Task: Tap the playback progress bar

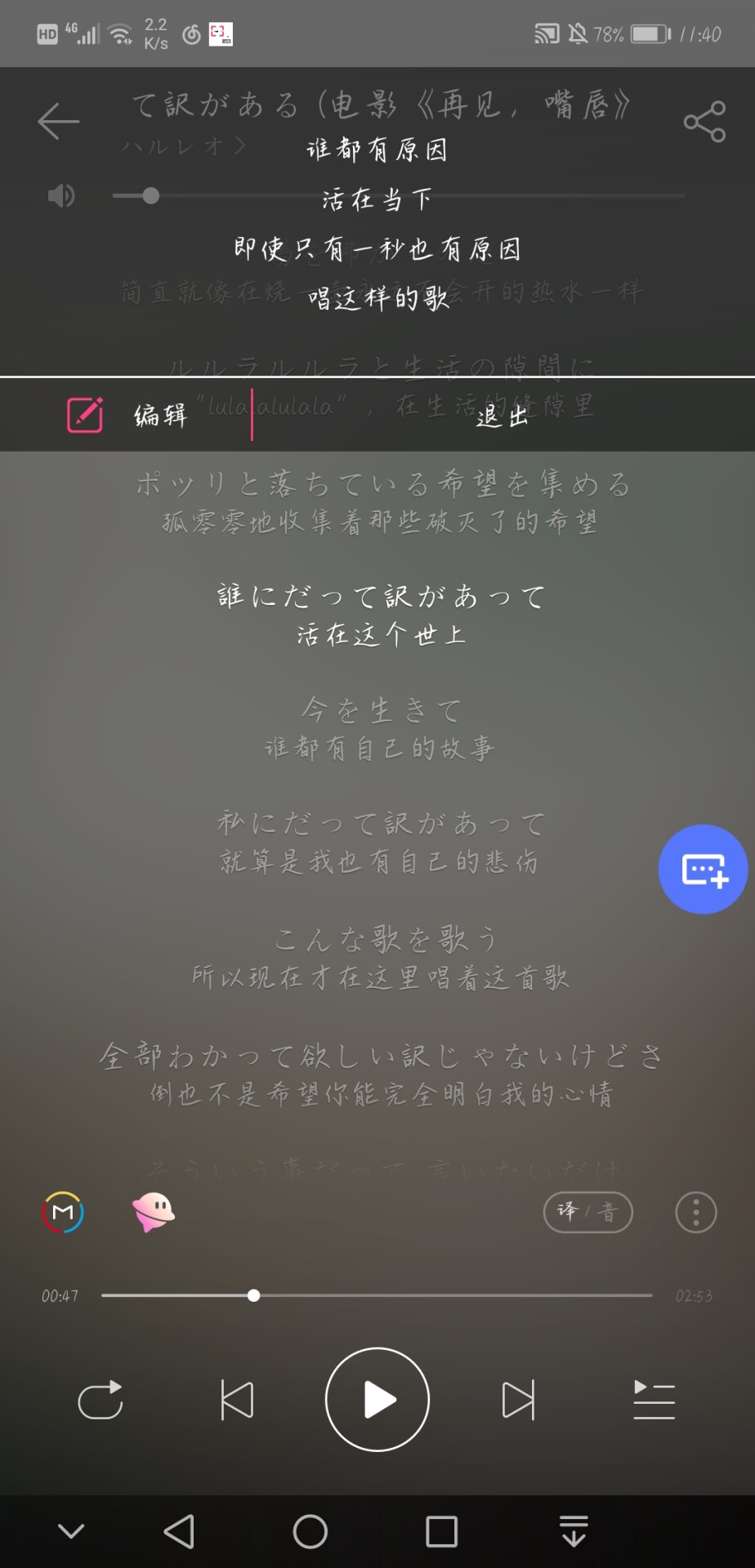Action: [377, 1295]
